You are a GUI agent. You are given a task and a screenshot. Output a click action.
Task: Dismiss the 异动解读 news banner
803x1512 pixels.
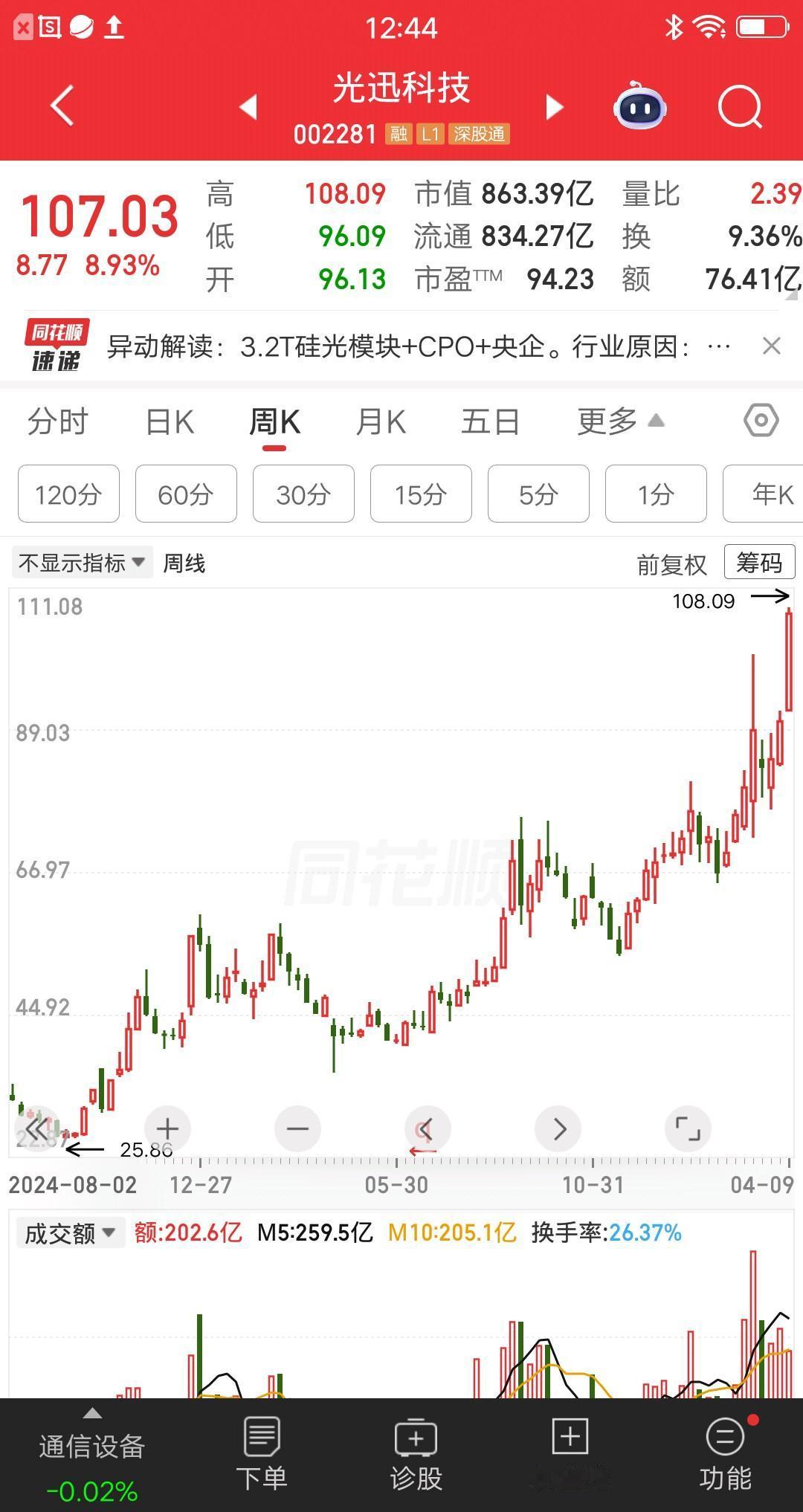tap(771, 346)
